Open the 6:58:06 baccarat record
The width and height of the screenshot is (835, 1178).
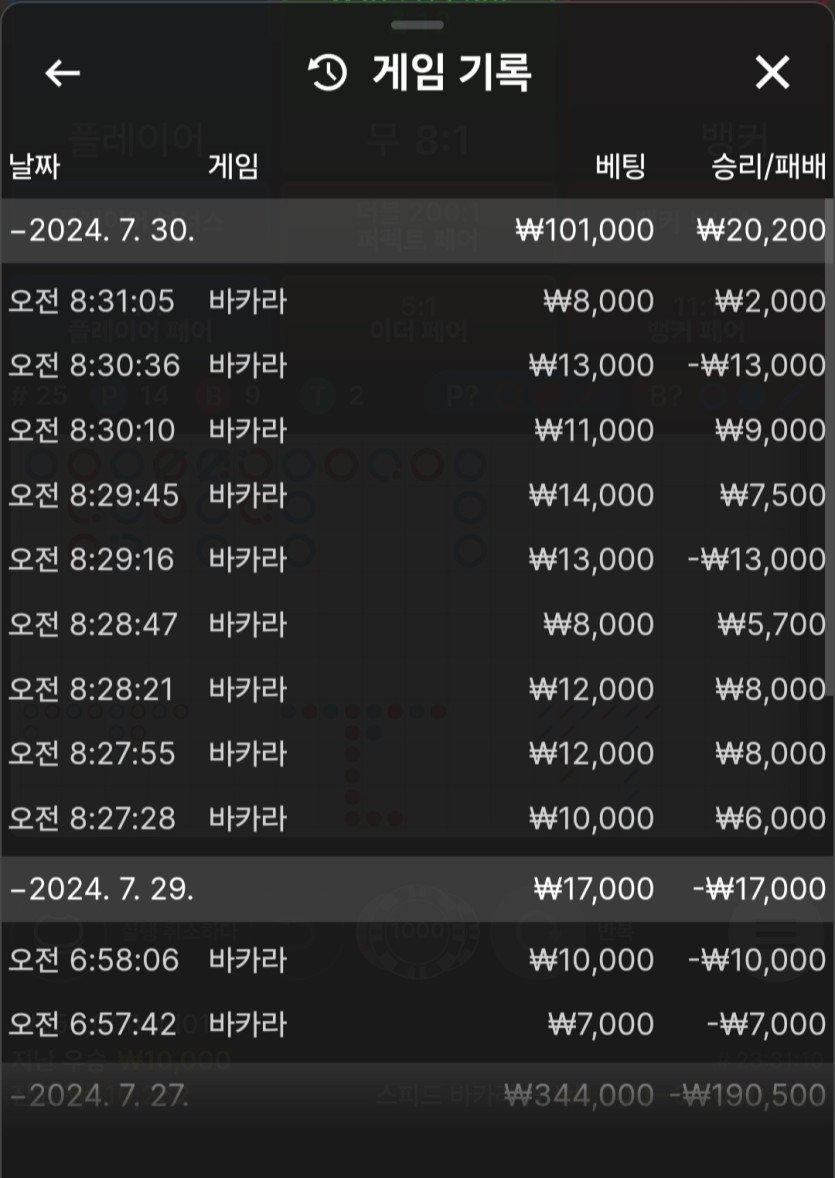click(417, 961)
